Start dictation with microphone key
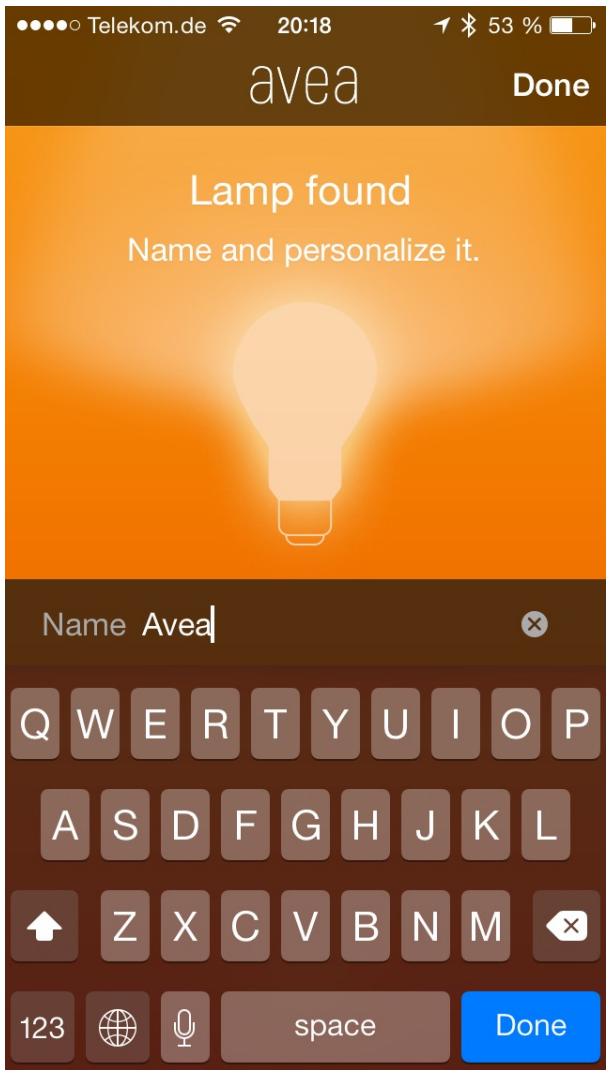 pyautogui.click(x=185, y=1026)
